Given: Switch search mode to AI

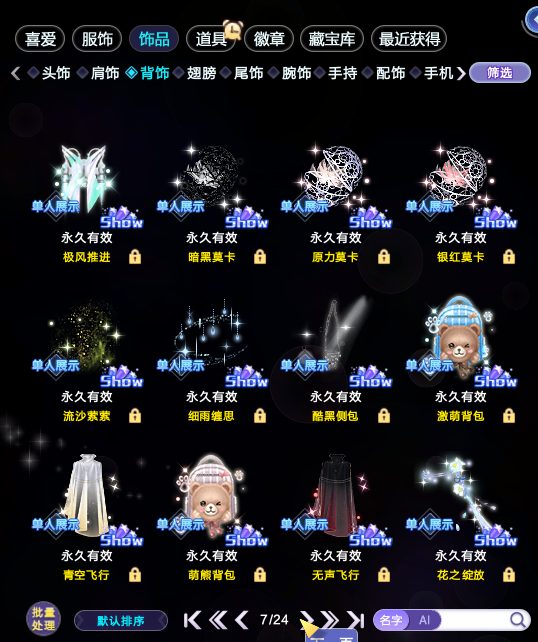Looking at the screenshot, I should click(425, 620).
